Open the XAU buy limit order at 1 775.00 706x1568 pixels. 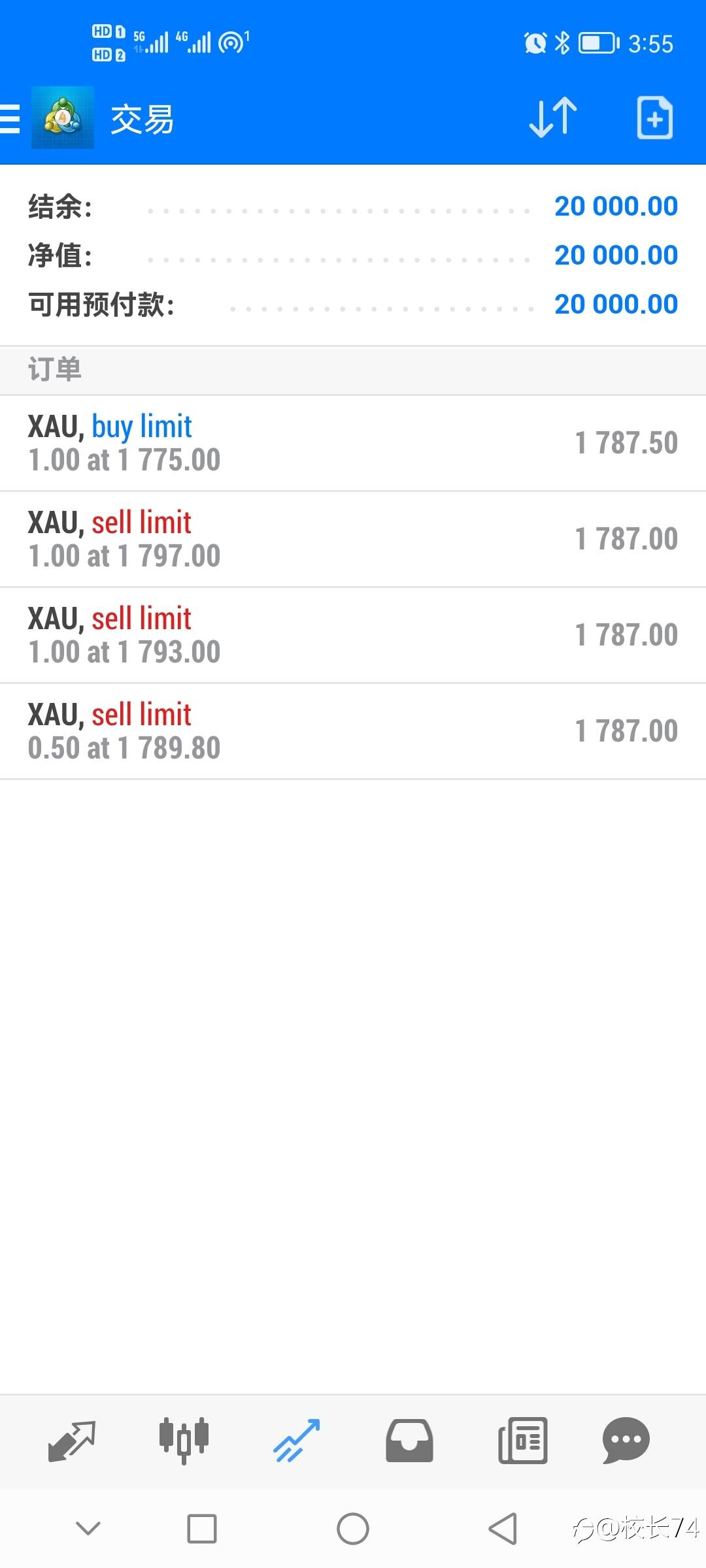353,443
